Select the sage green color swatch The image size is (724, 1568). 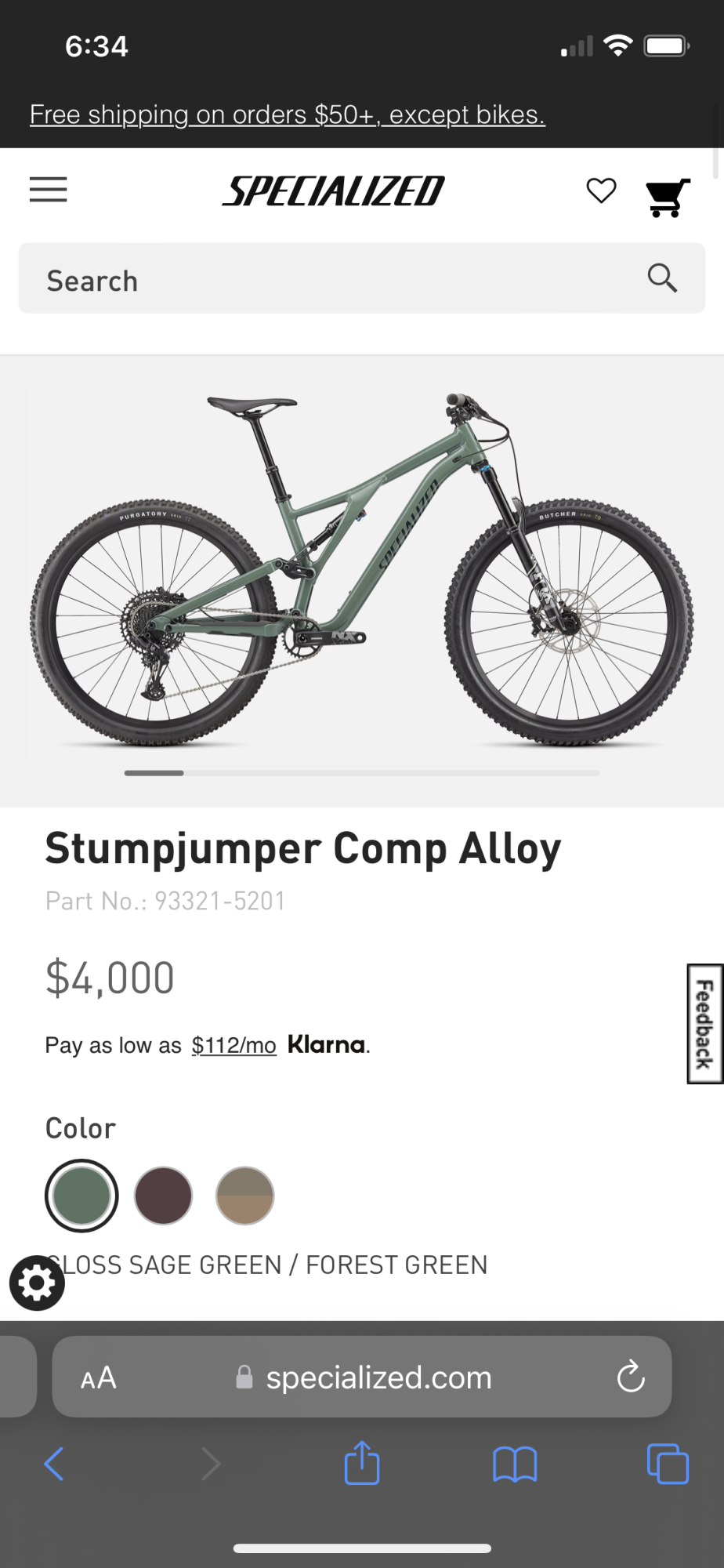(81, 1196)
